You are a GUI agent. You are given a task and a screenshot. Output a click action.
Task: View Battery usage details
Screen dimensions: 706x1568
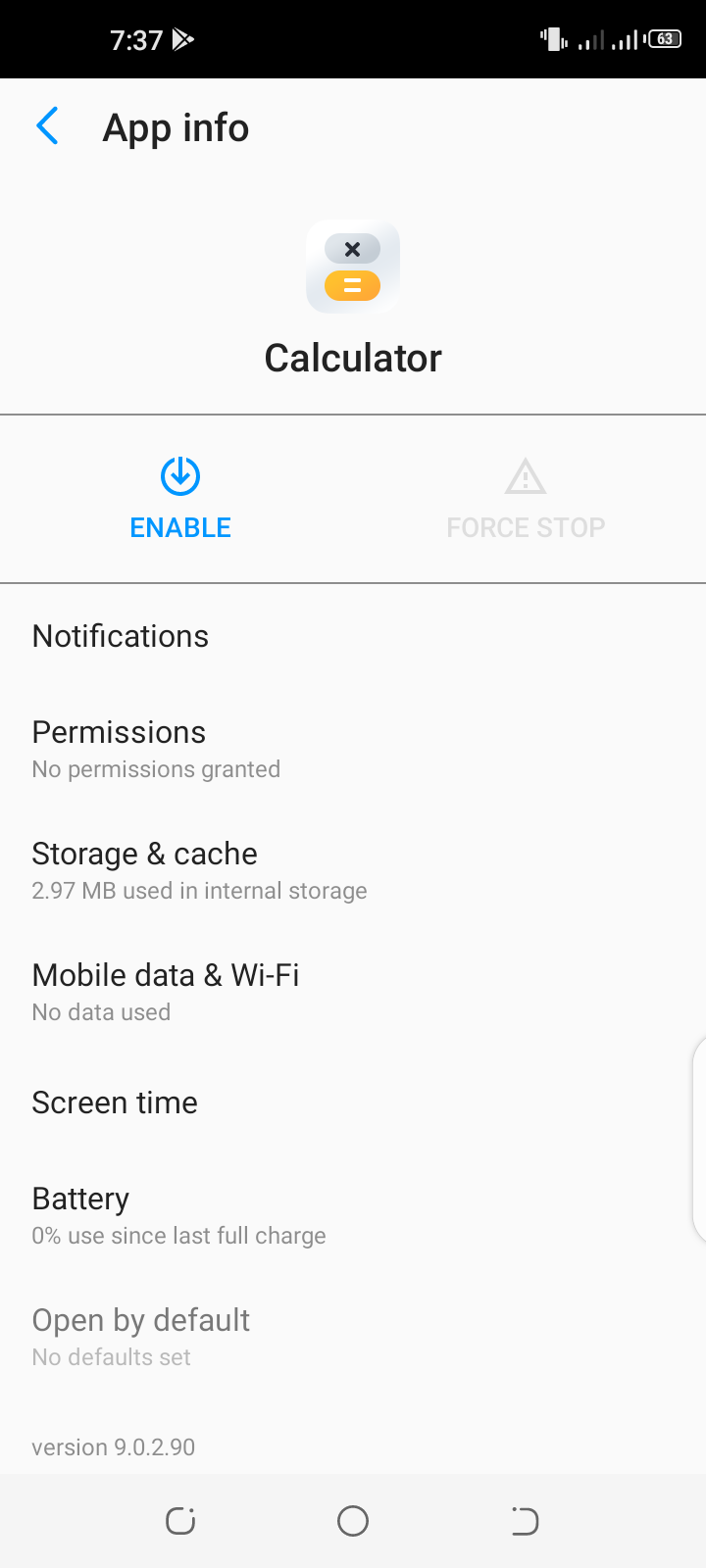pos(353,1216)
